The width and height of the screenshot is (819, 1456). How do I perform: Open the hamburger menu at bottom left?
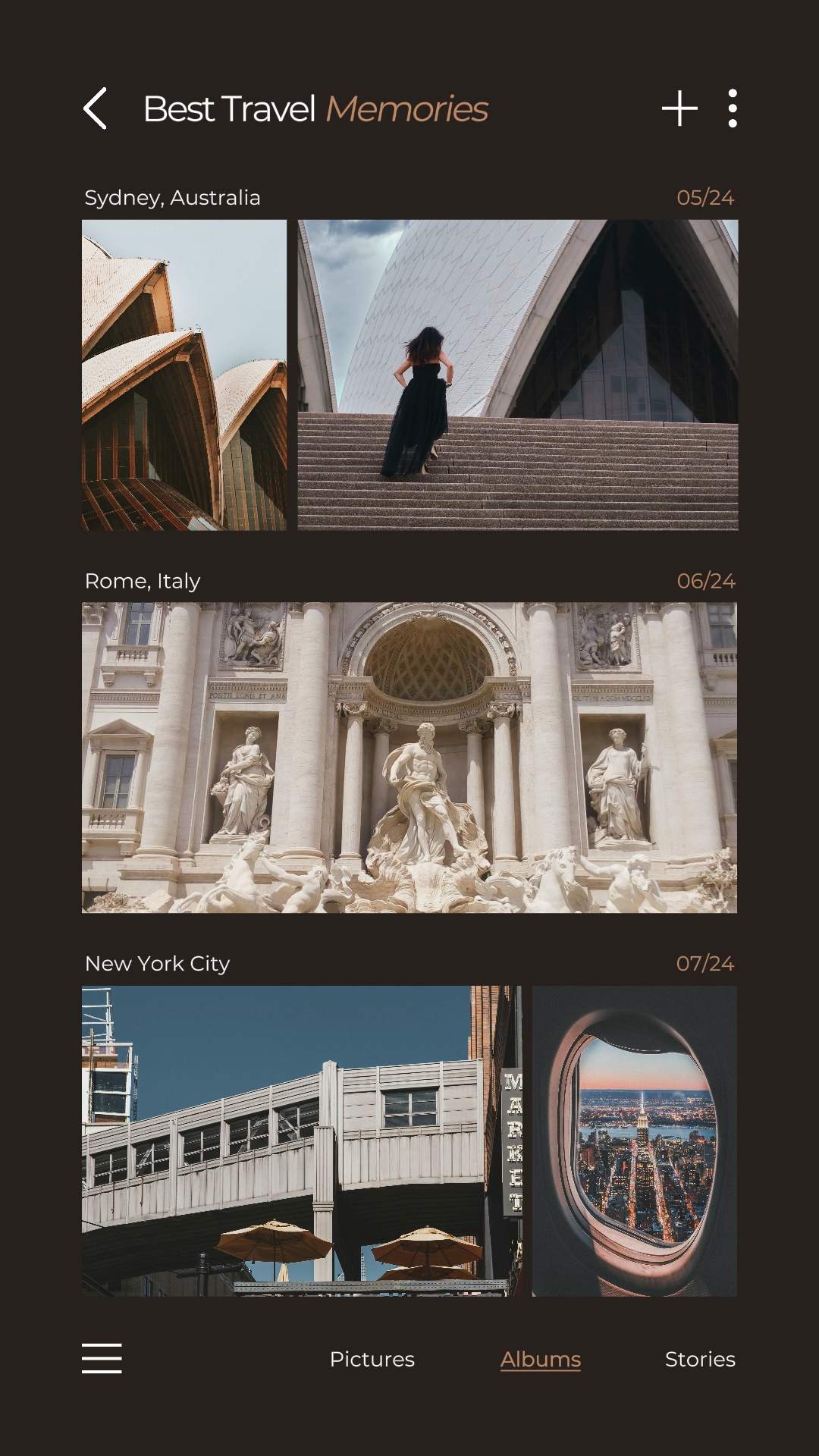coord(102,1359)
